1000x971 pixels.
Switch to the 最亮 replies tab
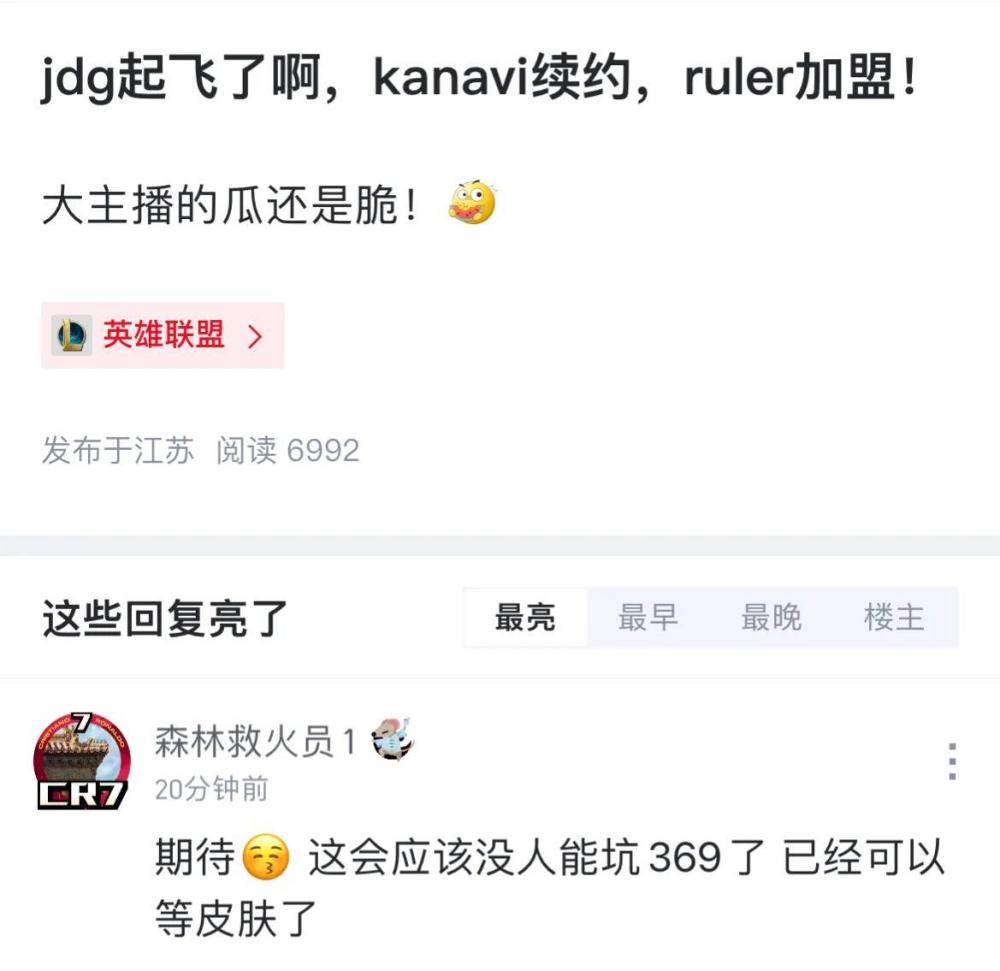525,618
